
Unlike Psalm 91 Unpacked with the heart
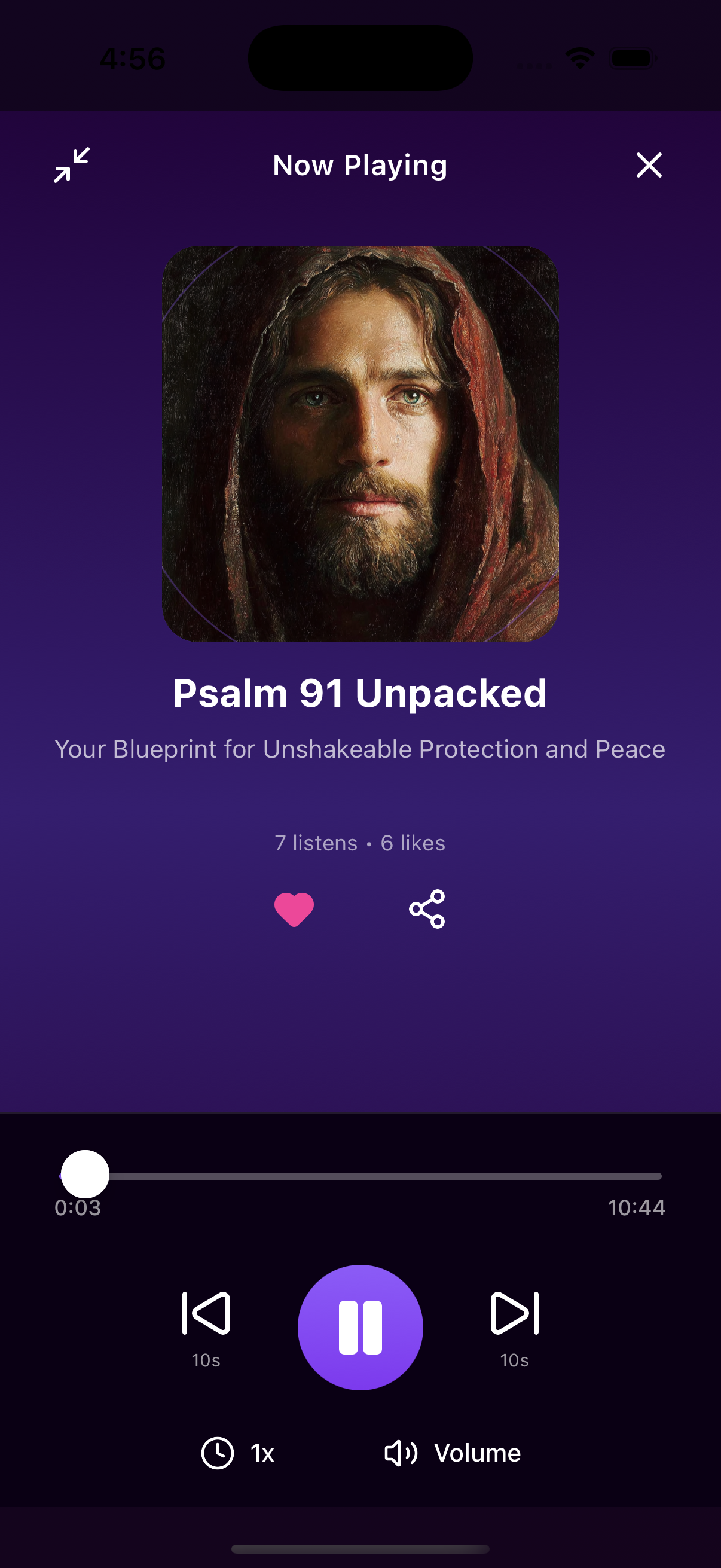(294, 909)
